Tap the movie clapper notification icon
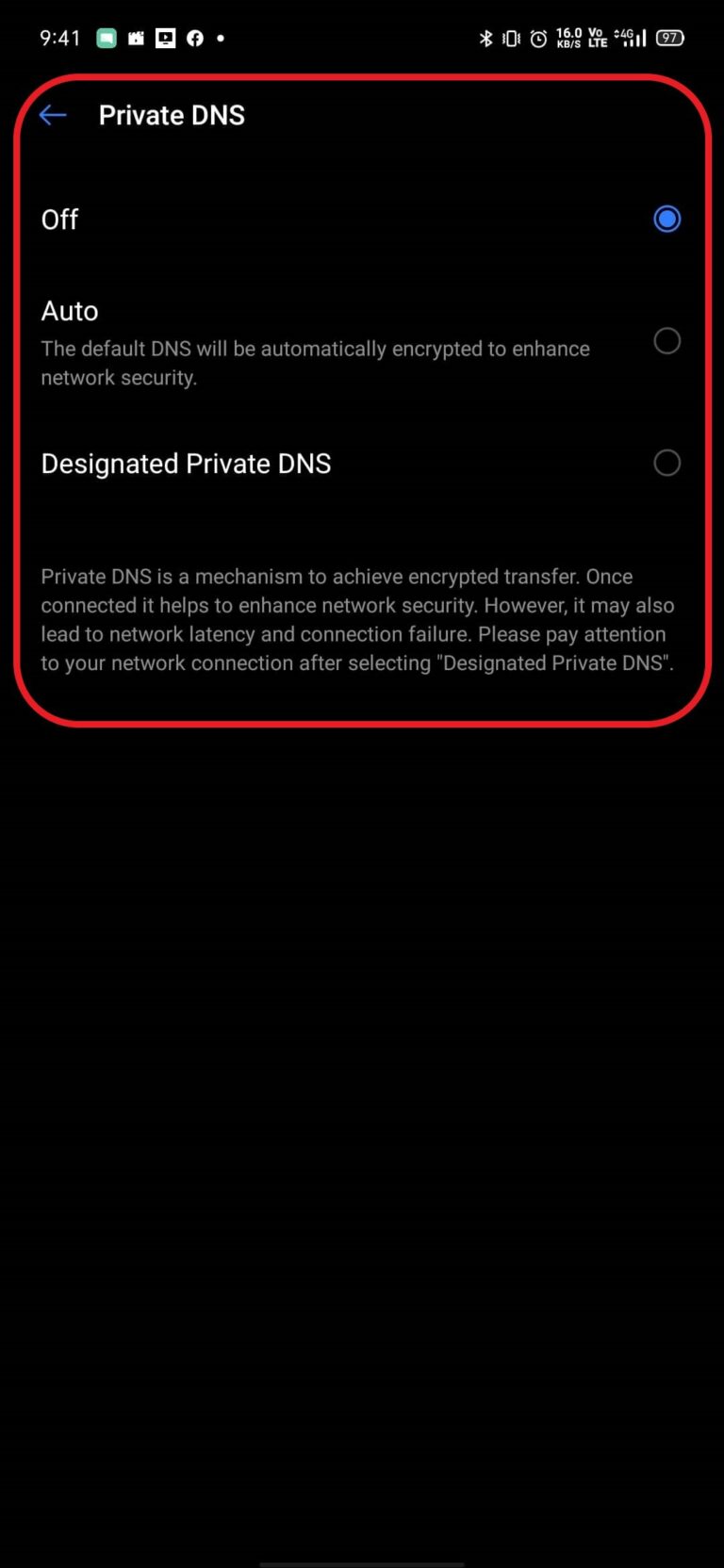The image size is (724, 1568). coord(136,38)
